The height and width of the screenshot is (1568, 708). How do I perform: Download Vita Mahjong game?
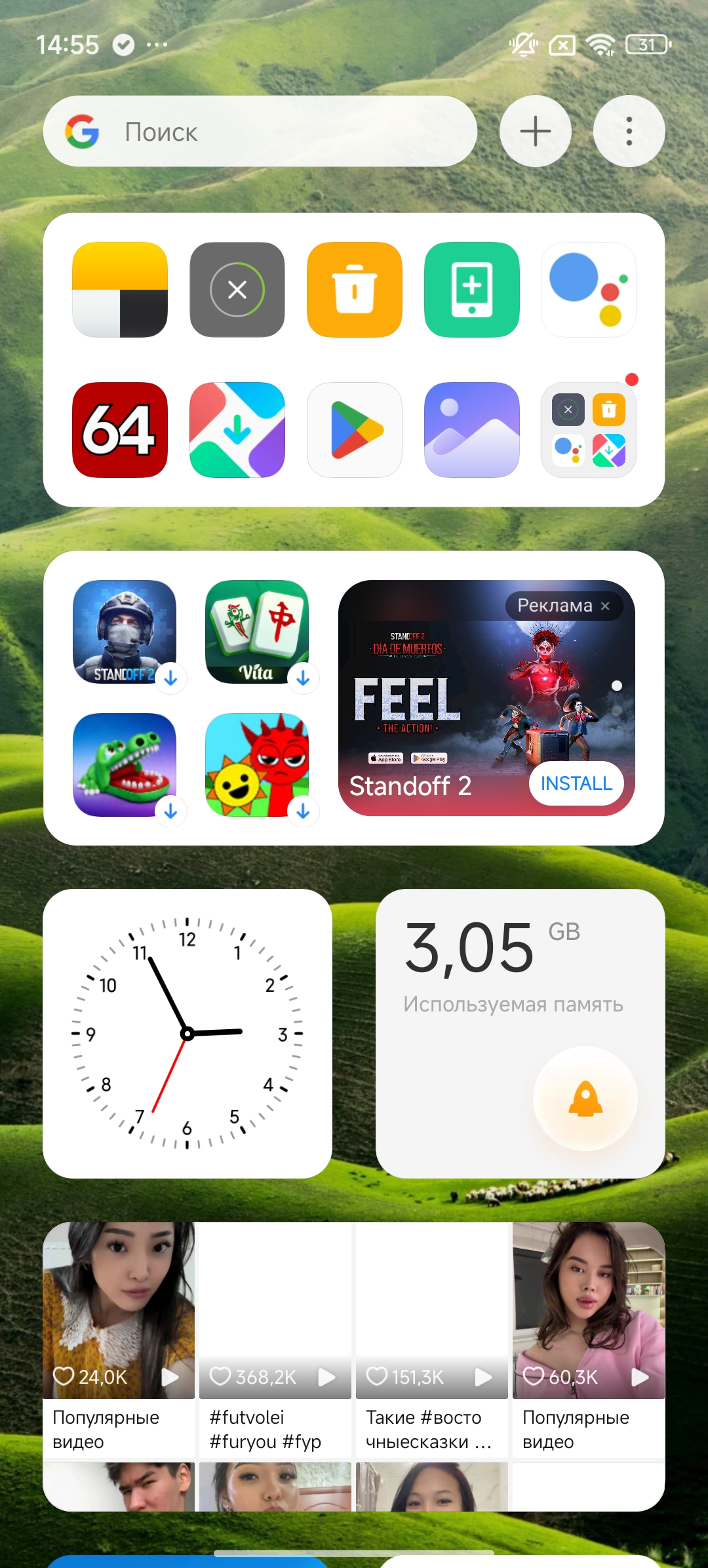click(x=257, y=632)
